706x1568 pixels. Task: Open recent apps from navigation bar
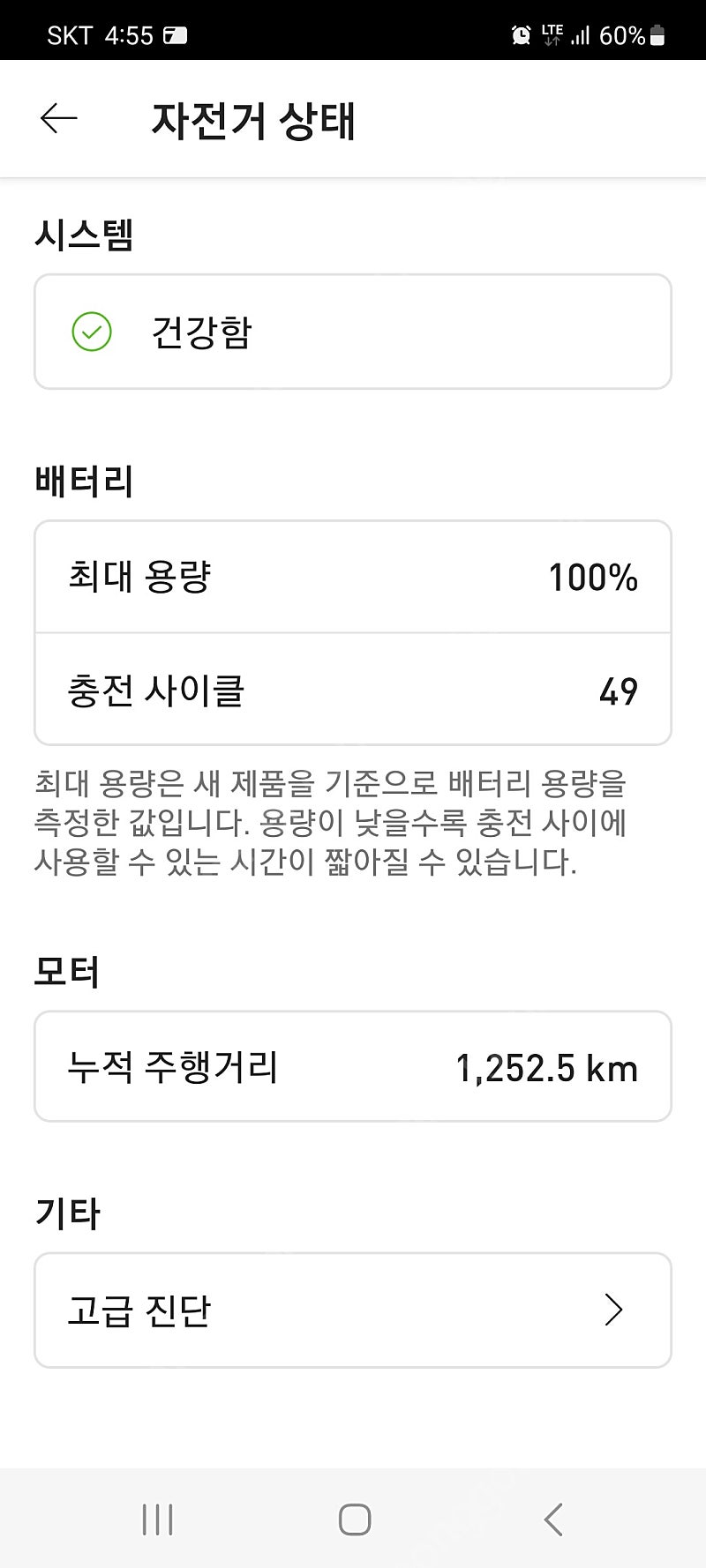click(x=158, y=1519)
